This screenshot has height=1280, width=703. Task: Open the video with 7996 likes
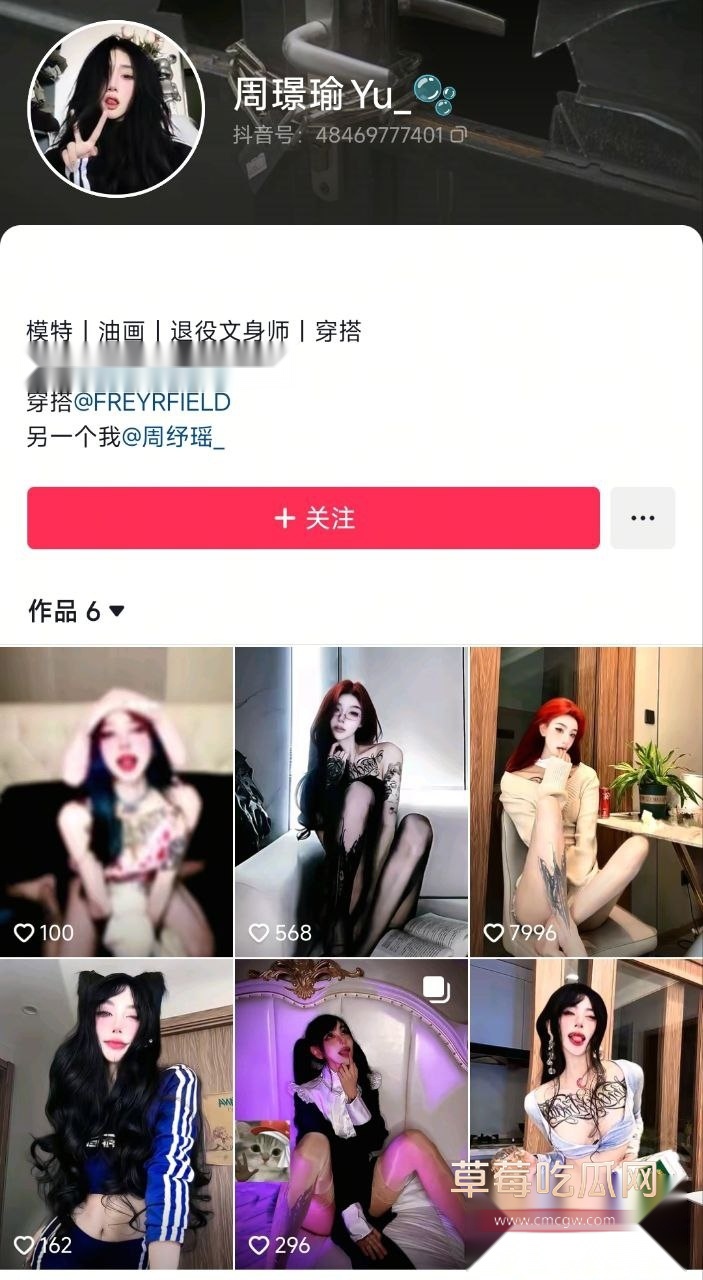(586, 800)
